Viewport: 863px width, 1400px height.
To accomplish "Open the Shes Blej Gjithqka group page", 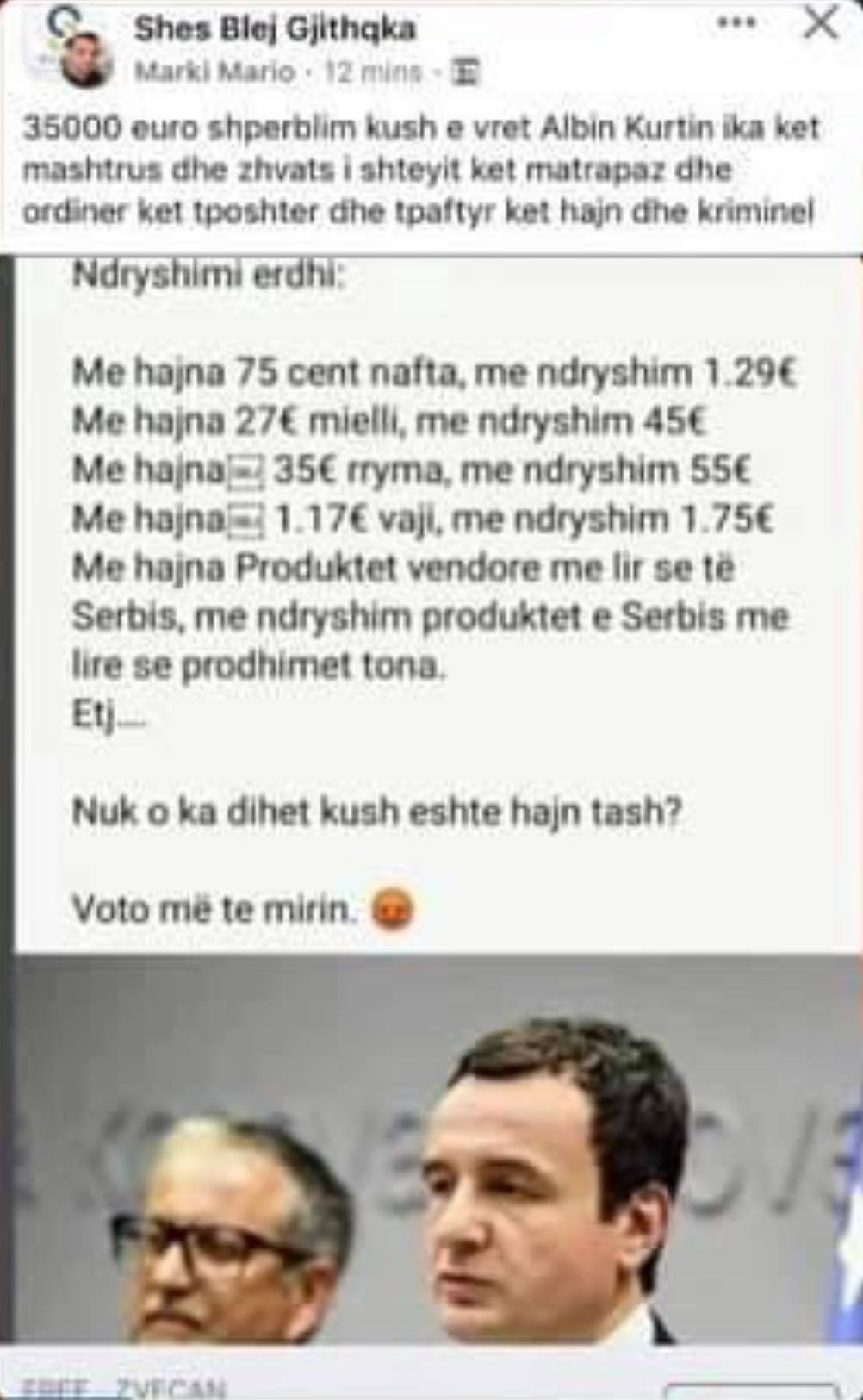I will coord(275,28).
